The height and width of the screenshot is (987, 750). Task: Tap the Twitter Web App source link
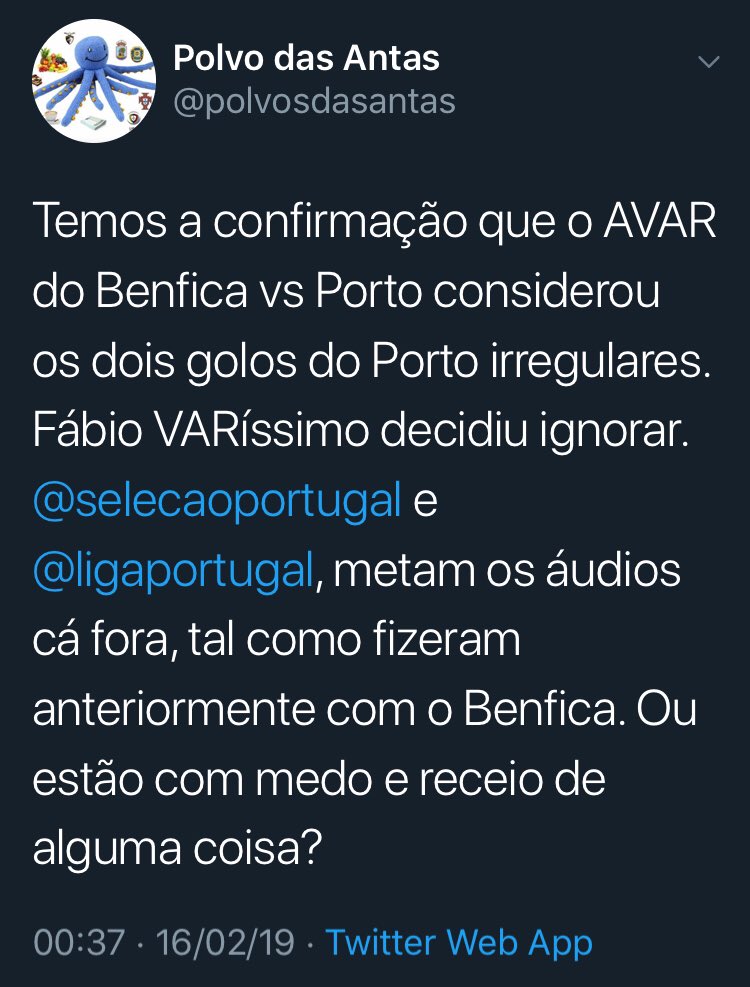[x=459, y=943]
